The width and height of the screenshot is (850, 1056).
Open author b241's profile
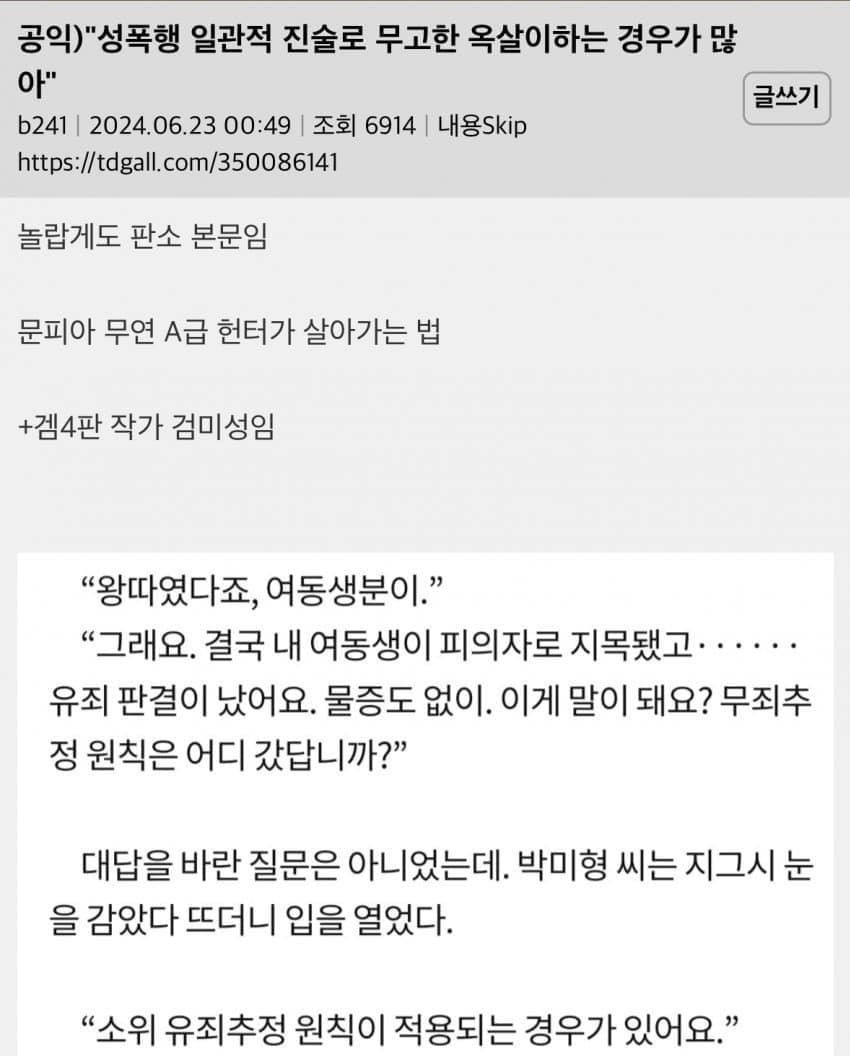[41, 126]
